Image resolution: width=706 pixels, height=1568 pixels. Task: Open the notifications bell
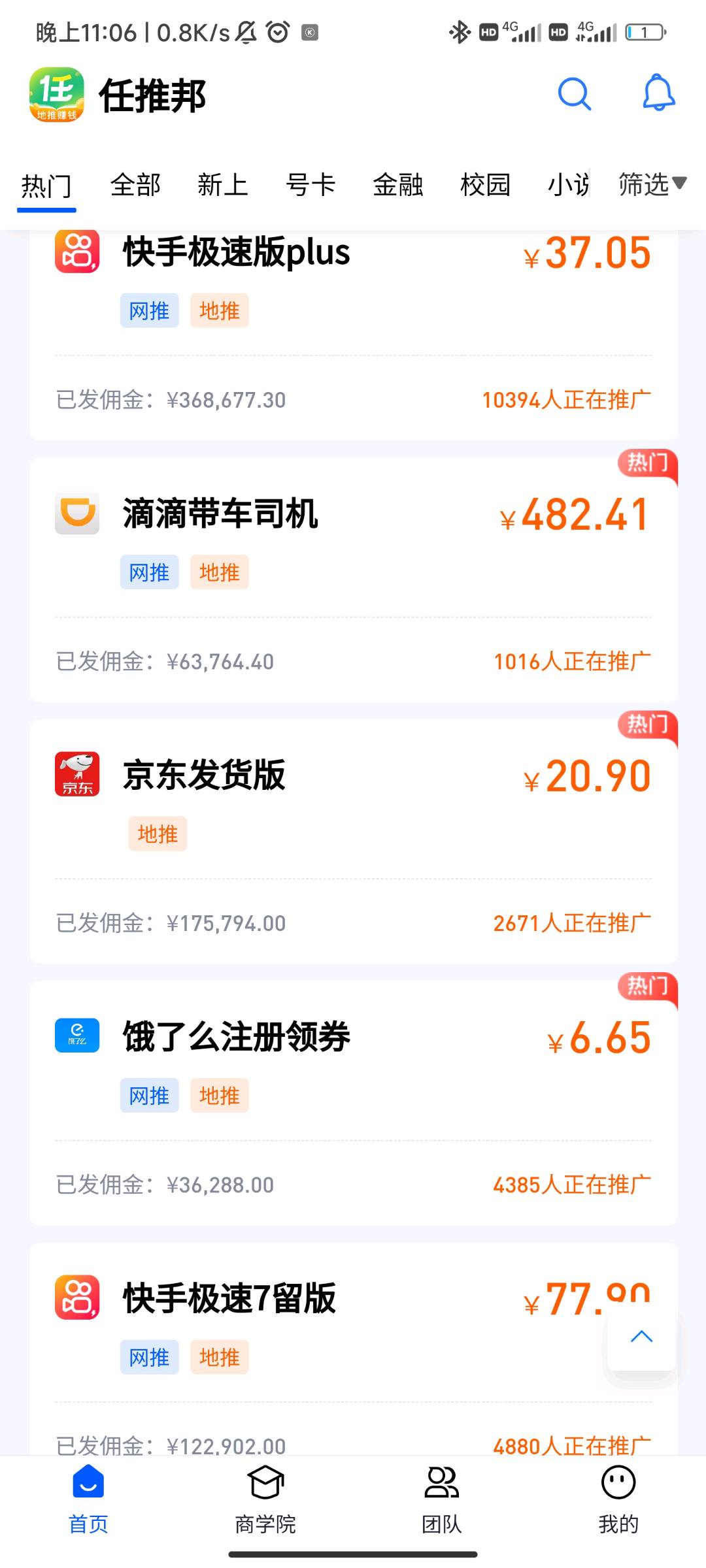(658, 93)
